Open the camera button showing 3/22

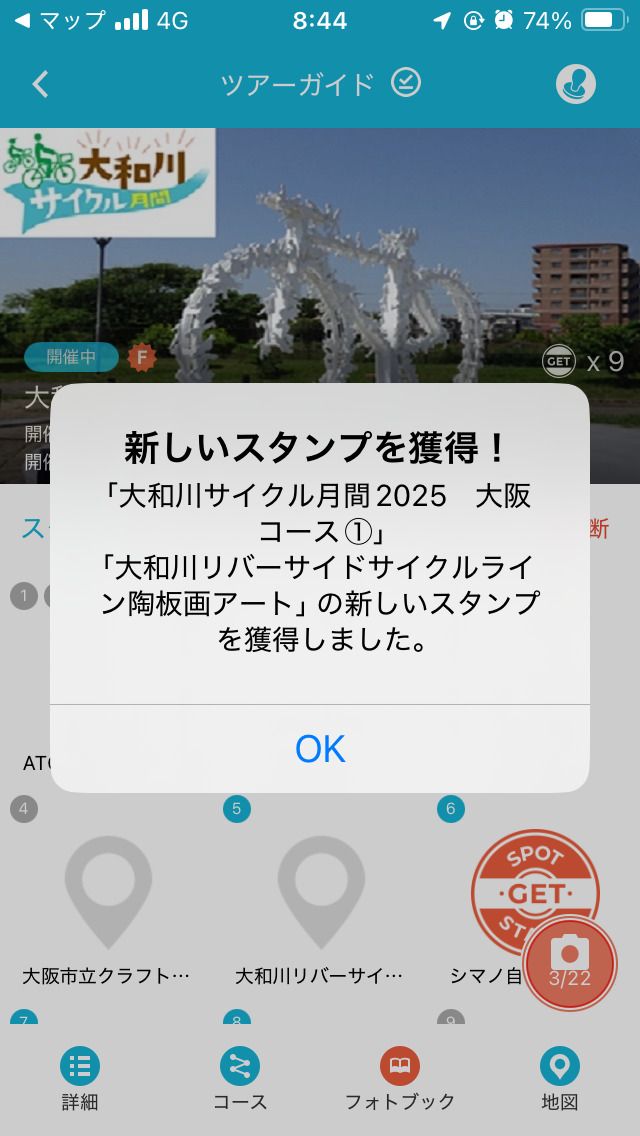click(570, 962)
